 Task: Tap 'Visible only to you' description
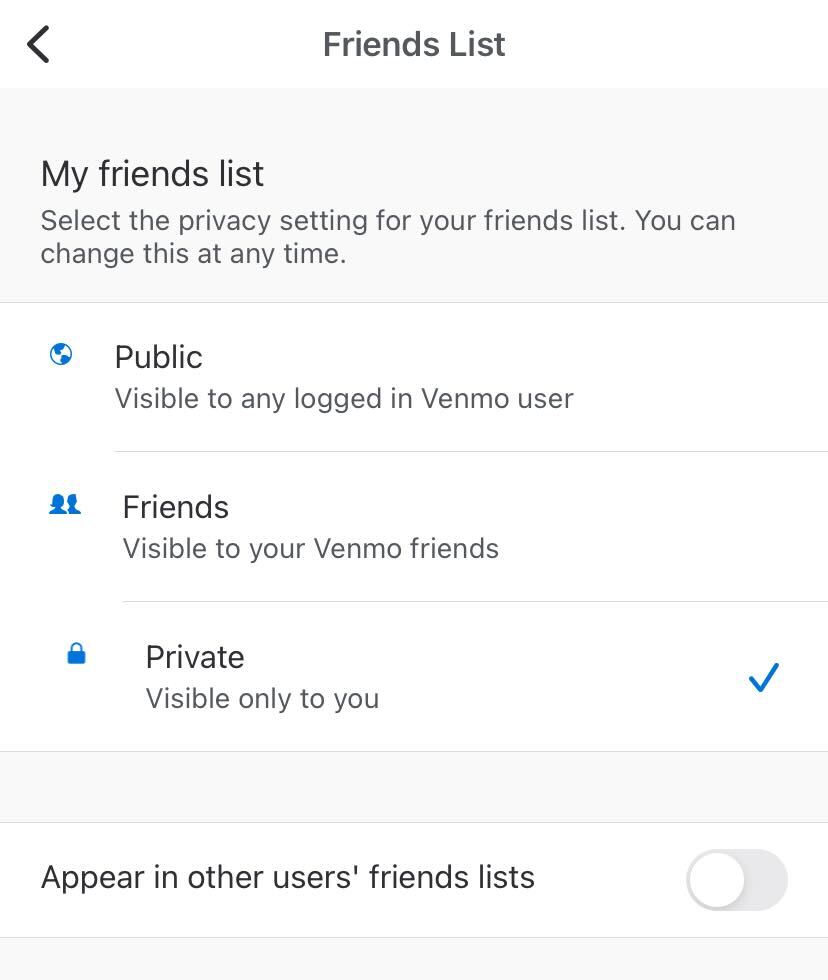[x=262, y=698]
